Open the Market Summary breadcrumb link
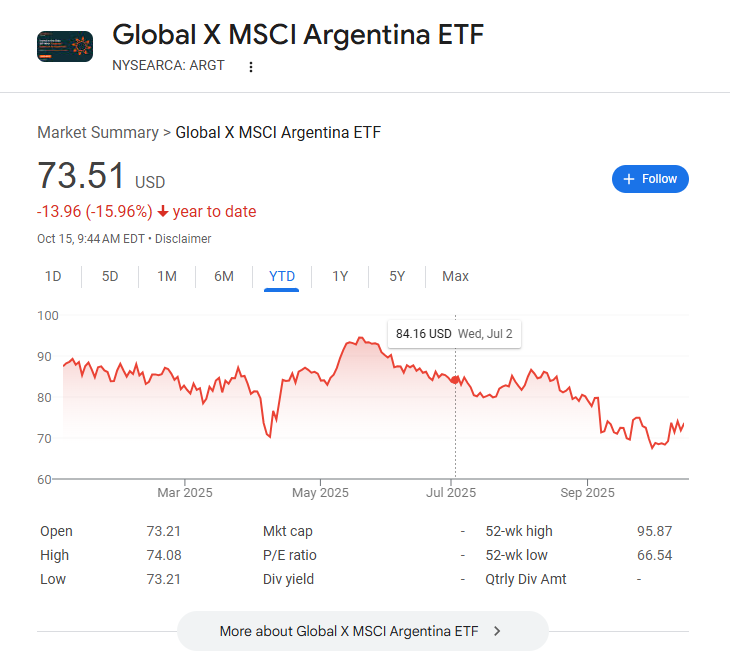This screenshot has height=655, width=730. [x=98, y=132]
